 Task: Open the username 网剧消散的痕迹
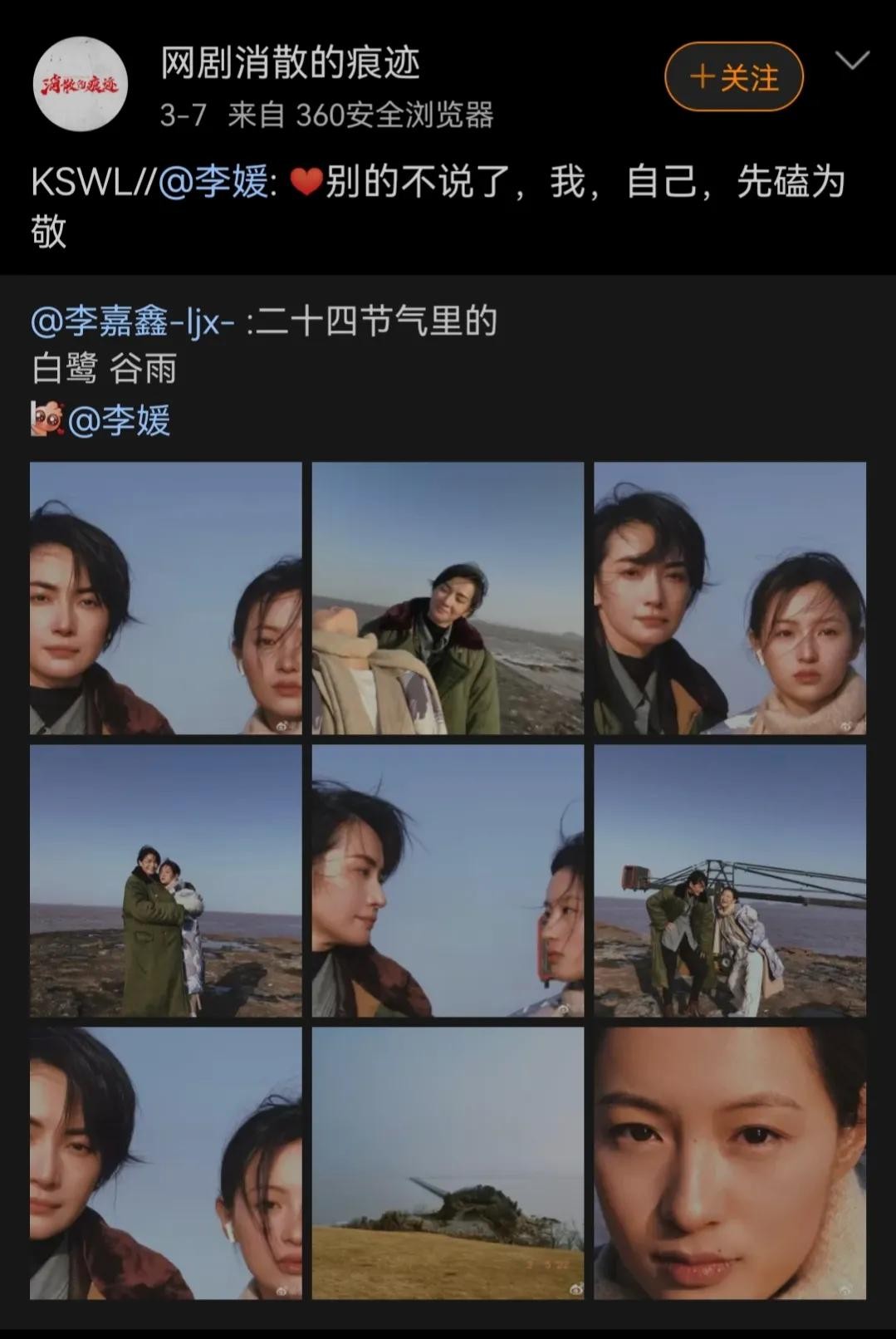click(x=290, y=63)
